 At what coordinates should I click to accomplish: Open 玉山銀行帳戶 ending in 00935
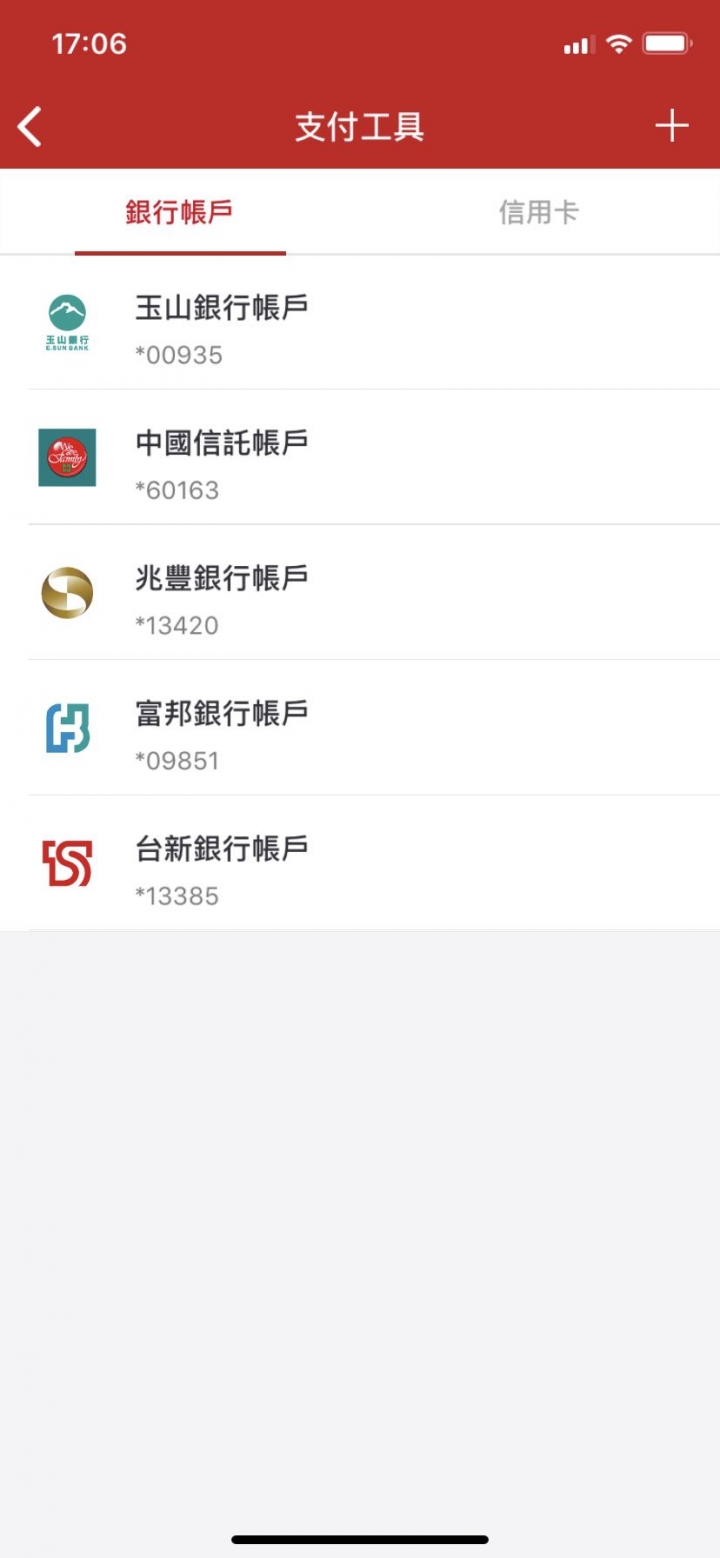click(x=360, y=324)
